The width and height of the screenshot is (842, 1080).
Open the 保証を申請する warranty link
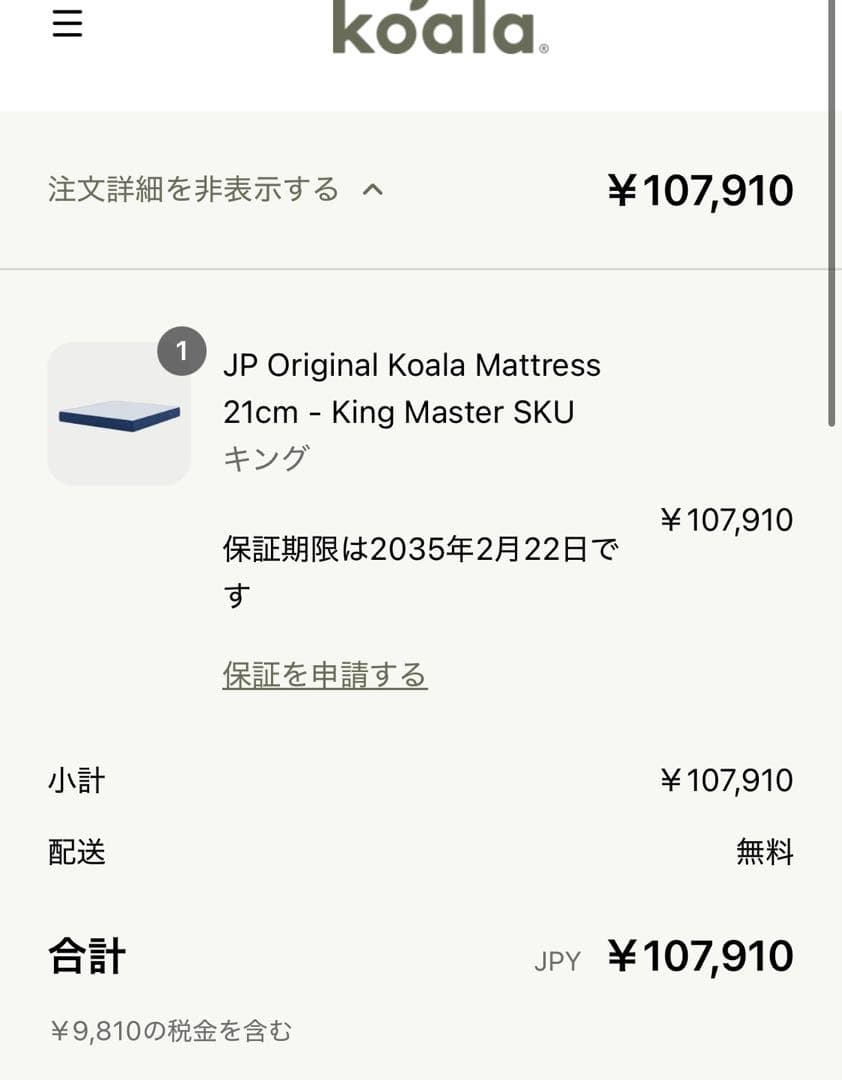[x=324, y=674]
